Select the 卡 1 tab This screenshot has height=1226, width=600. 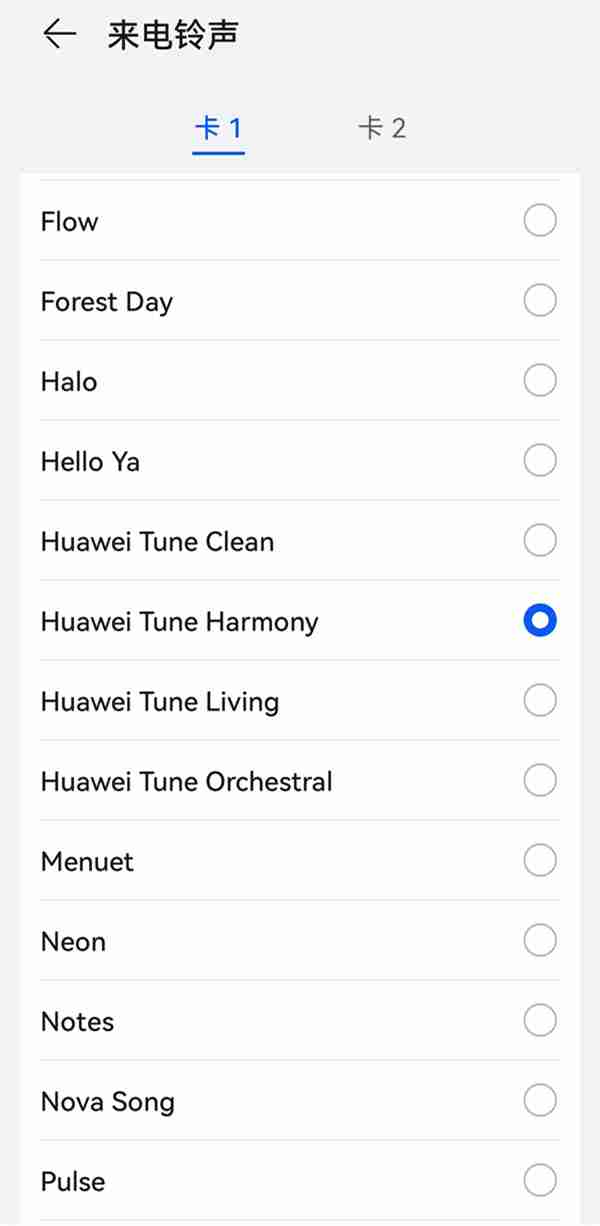coord(218,128)
